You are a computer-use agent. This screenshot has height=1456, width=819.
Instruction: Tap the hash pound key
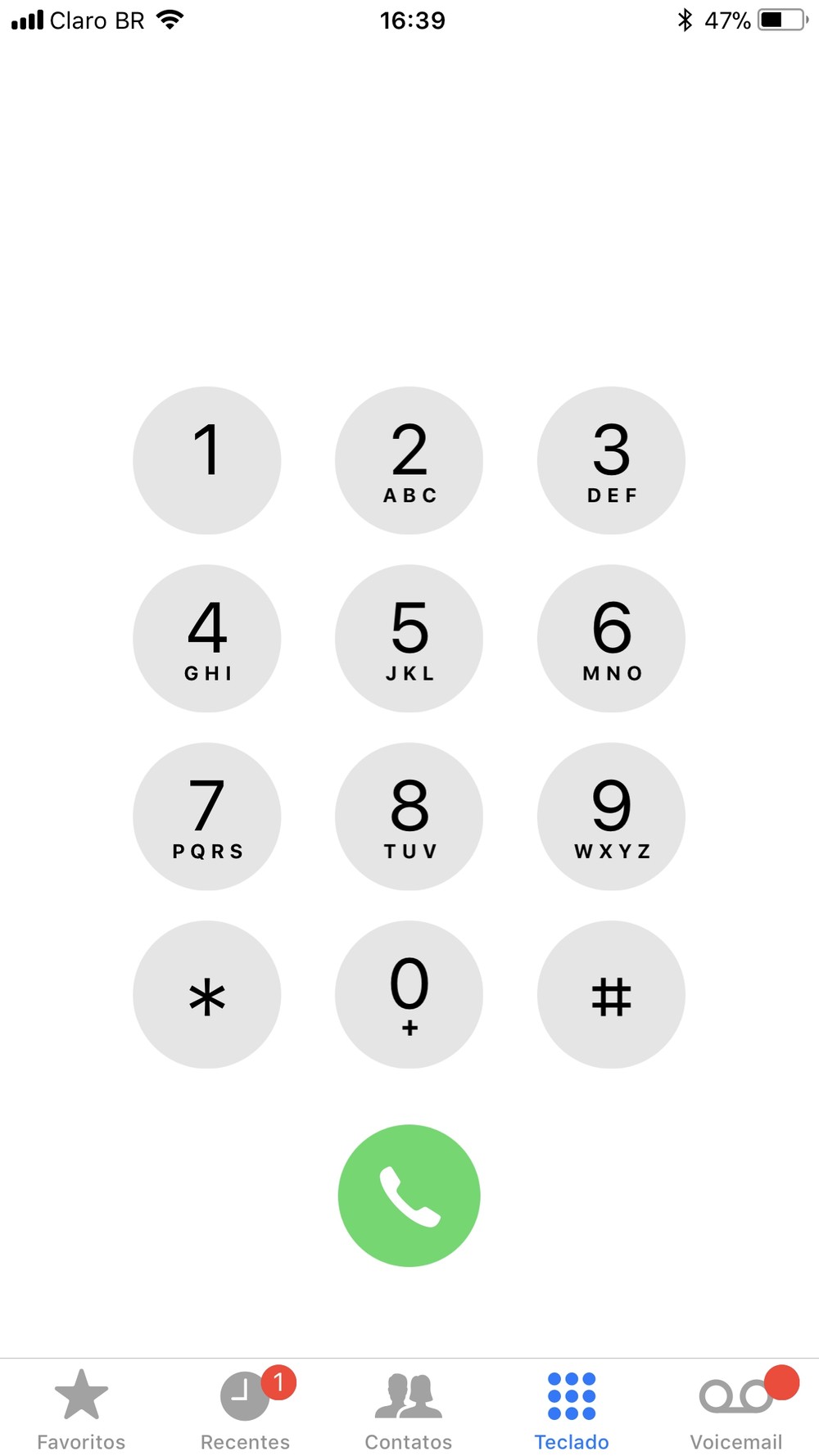611,994
